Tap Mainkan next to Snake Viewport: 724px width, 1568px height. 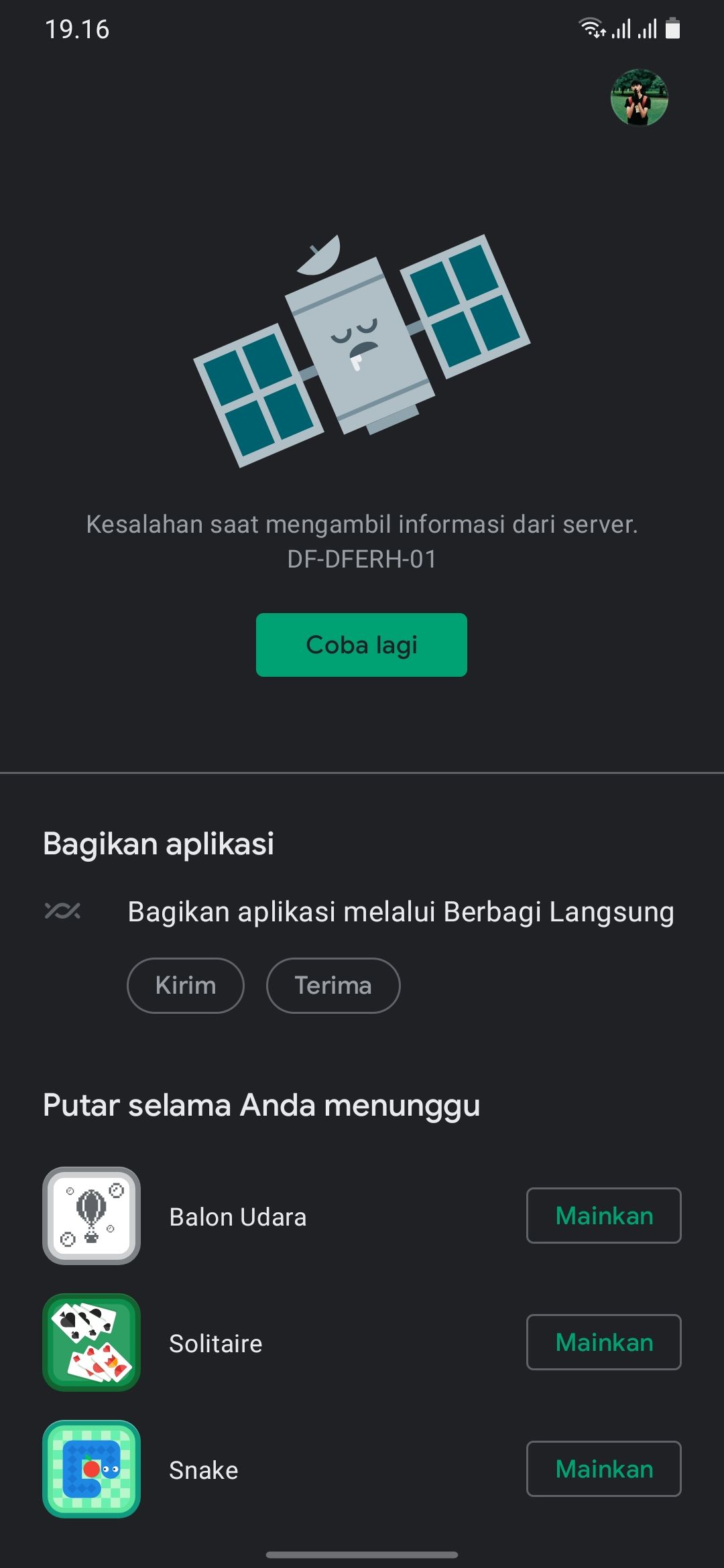[x=603, y=1468]
